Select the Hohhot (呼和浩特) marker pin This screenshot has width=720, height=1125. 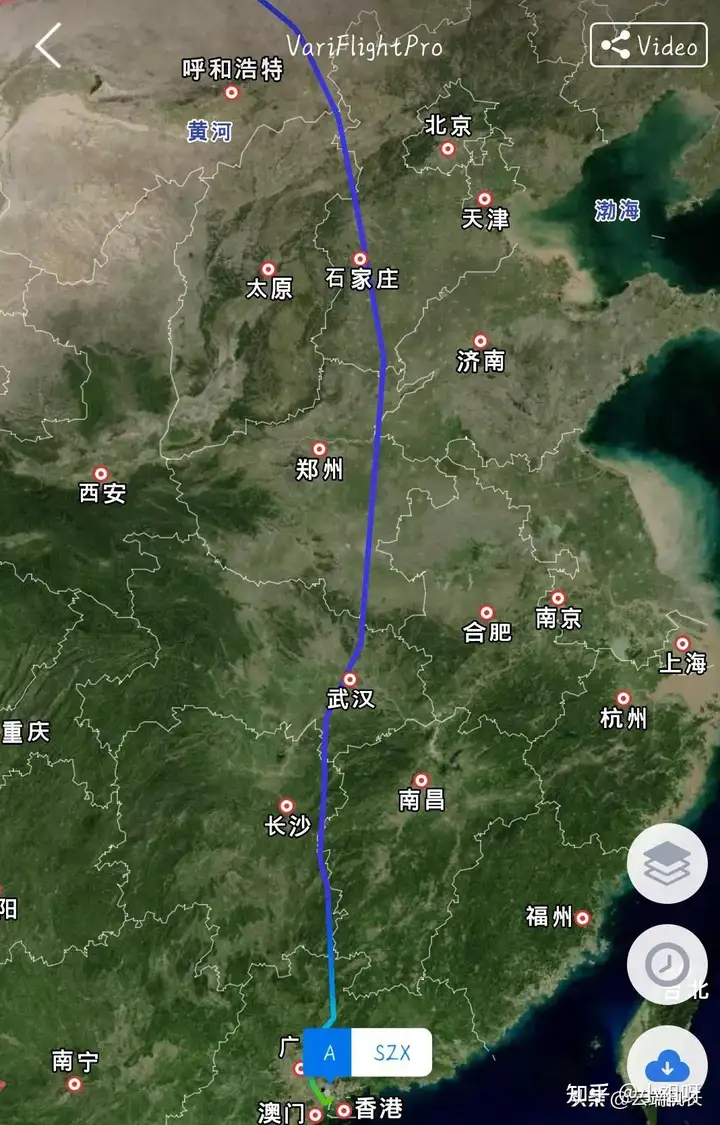point(234,90)
